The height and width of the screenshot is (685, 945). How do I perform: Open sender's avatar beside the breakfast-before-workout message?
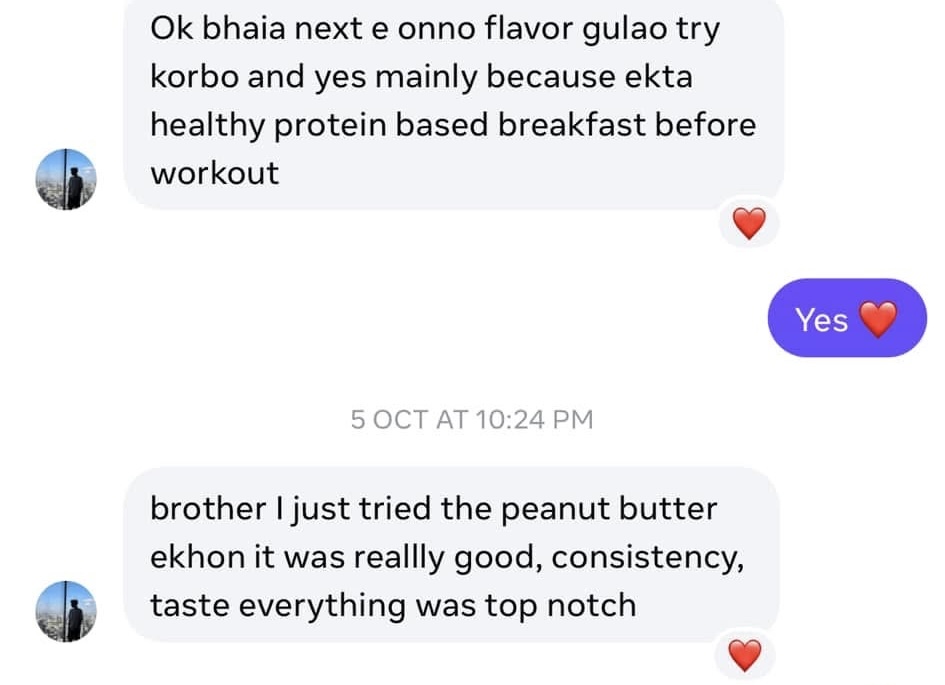(x=66, y=180)
